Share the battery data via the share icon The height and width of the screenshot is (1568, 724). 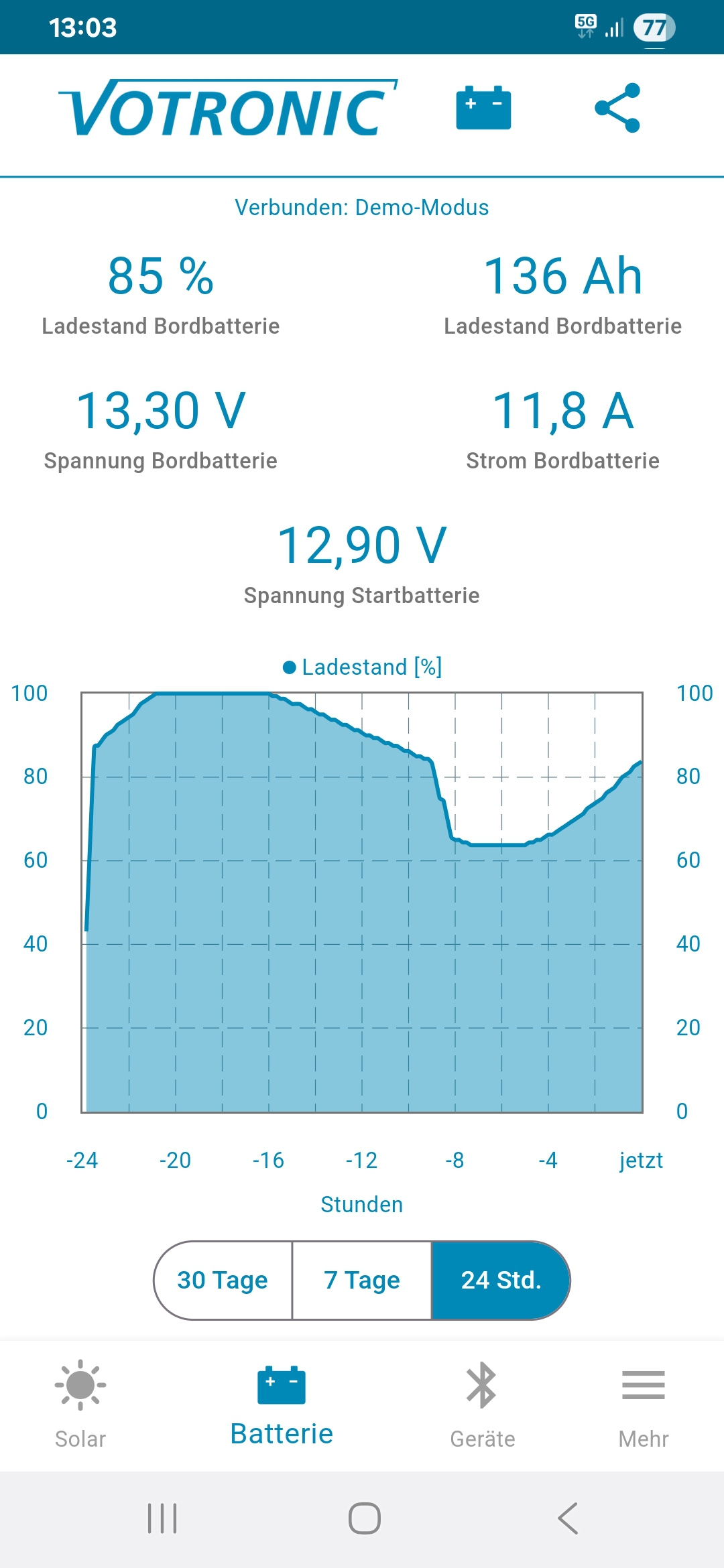617,108
